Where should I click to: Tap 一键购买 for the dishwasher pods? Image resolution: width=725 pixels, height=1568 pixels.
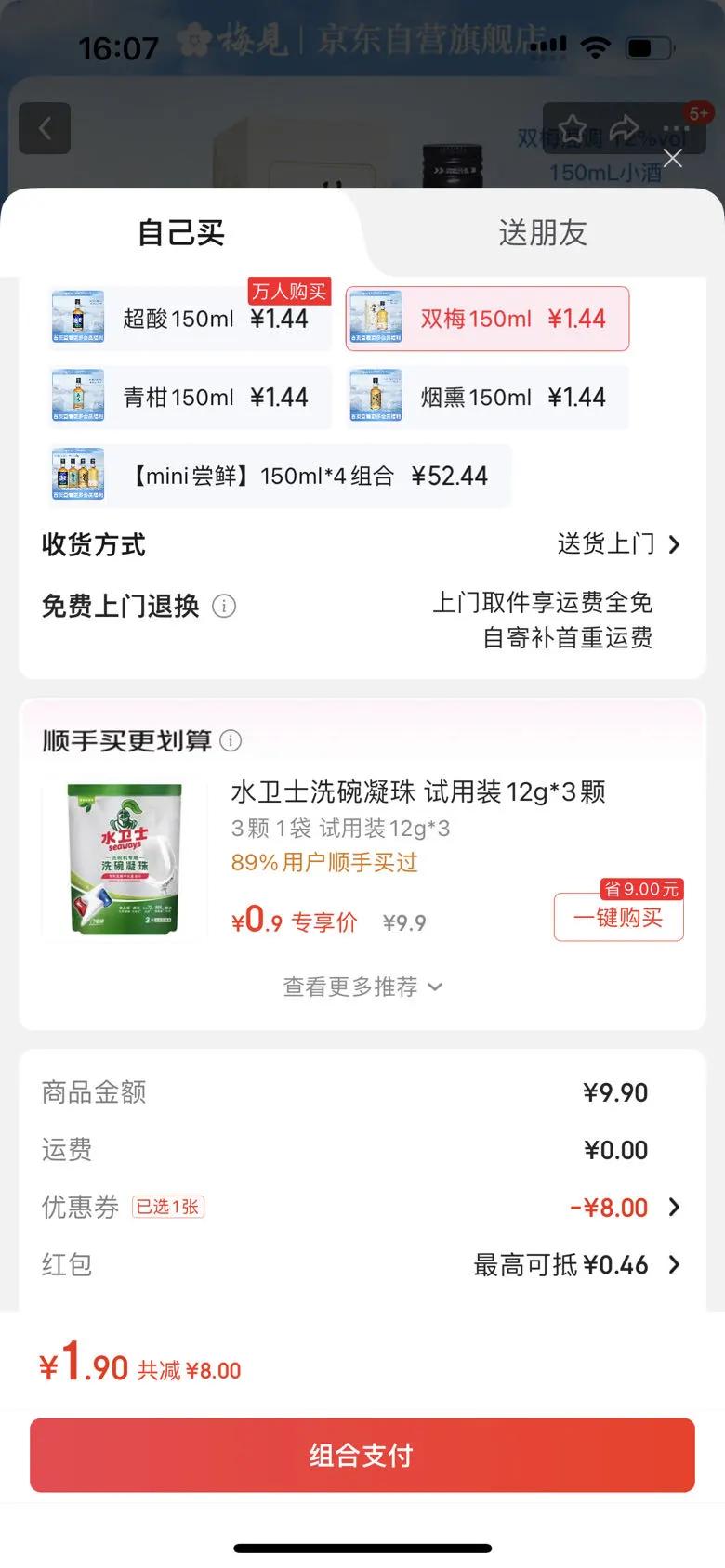click(x=618, y=918)
